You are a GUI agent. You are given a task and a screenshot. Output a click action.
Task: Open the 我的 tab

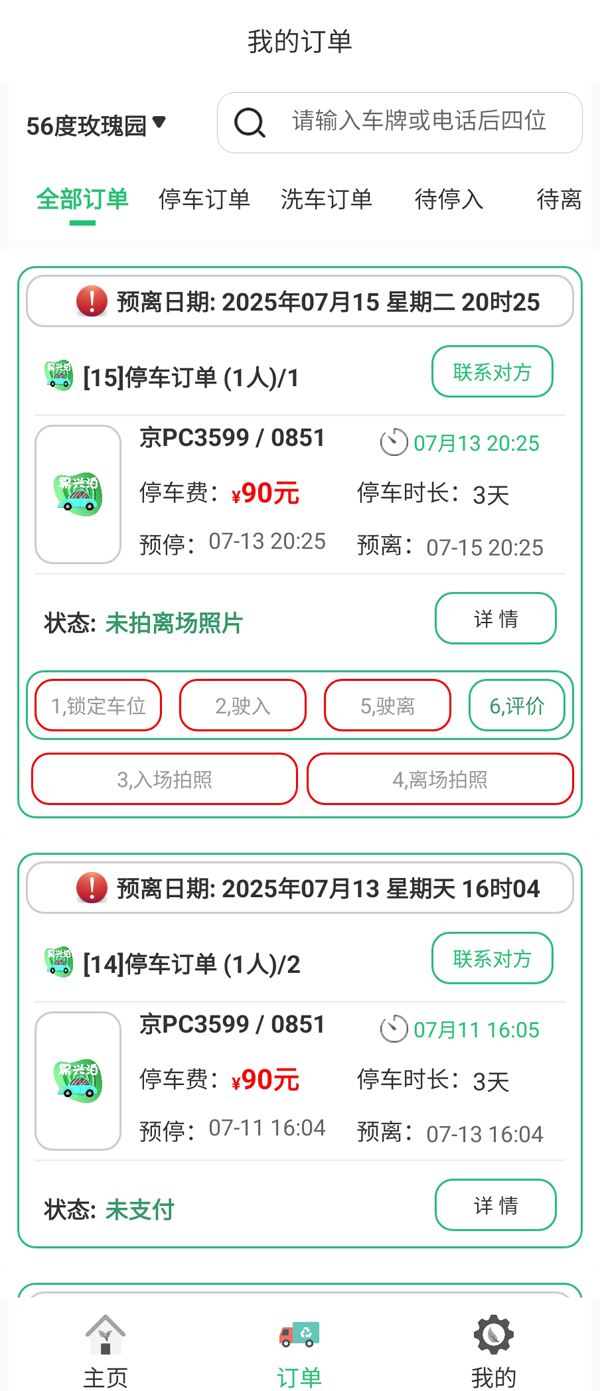click(x=493, y=1352)
